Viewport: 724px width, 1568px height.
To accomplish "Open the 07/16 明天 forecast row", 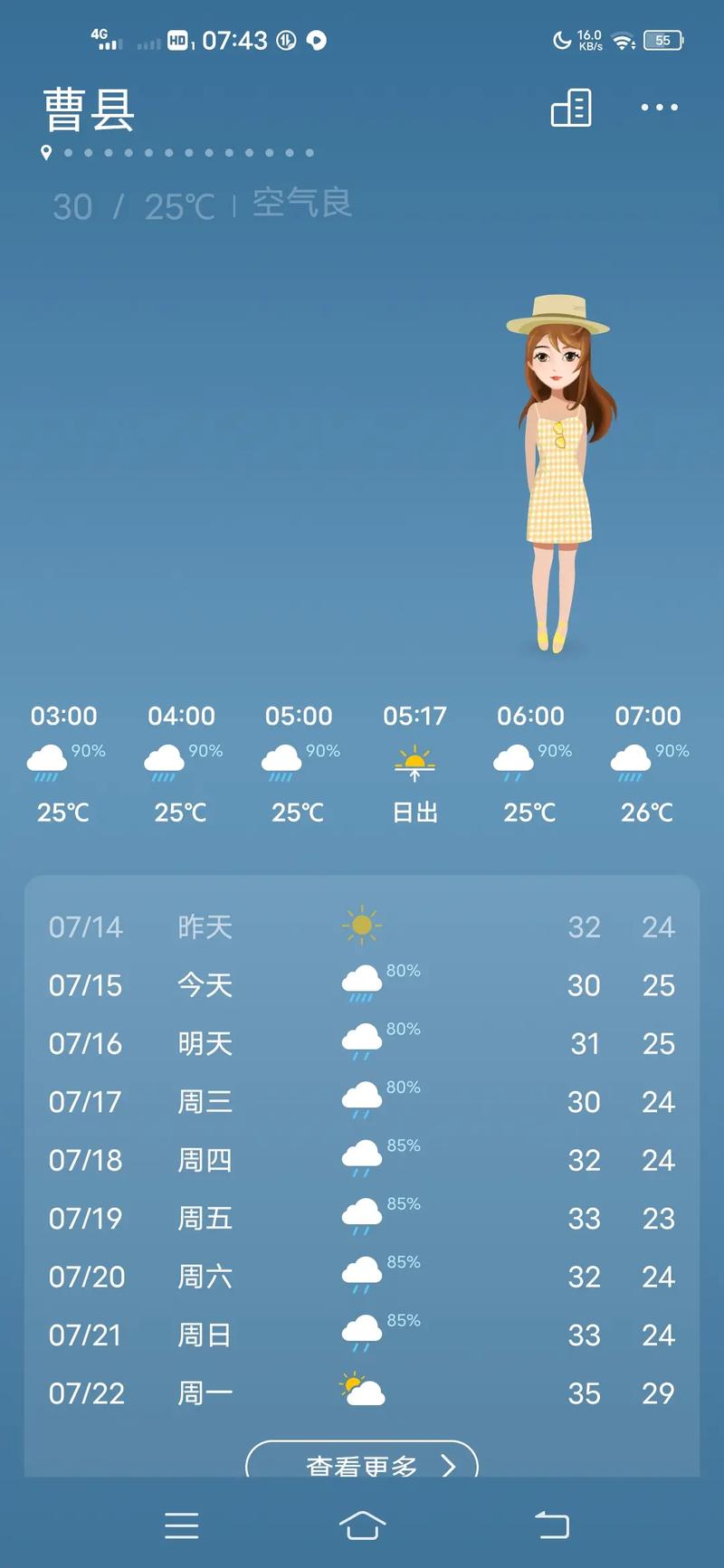I will coord(362,1043).
